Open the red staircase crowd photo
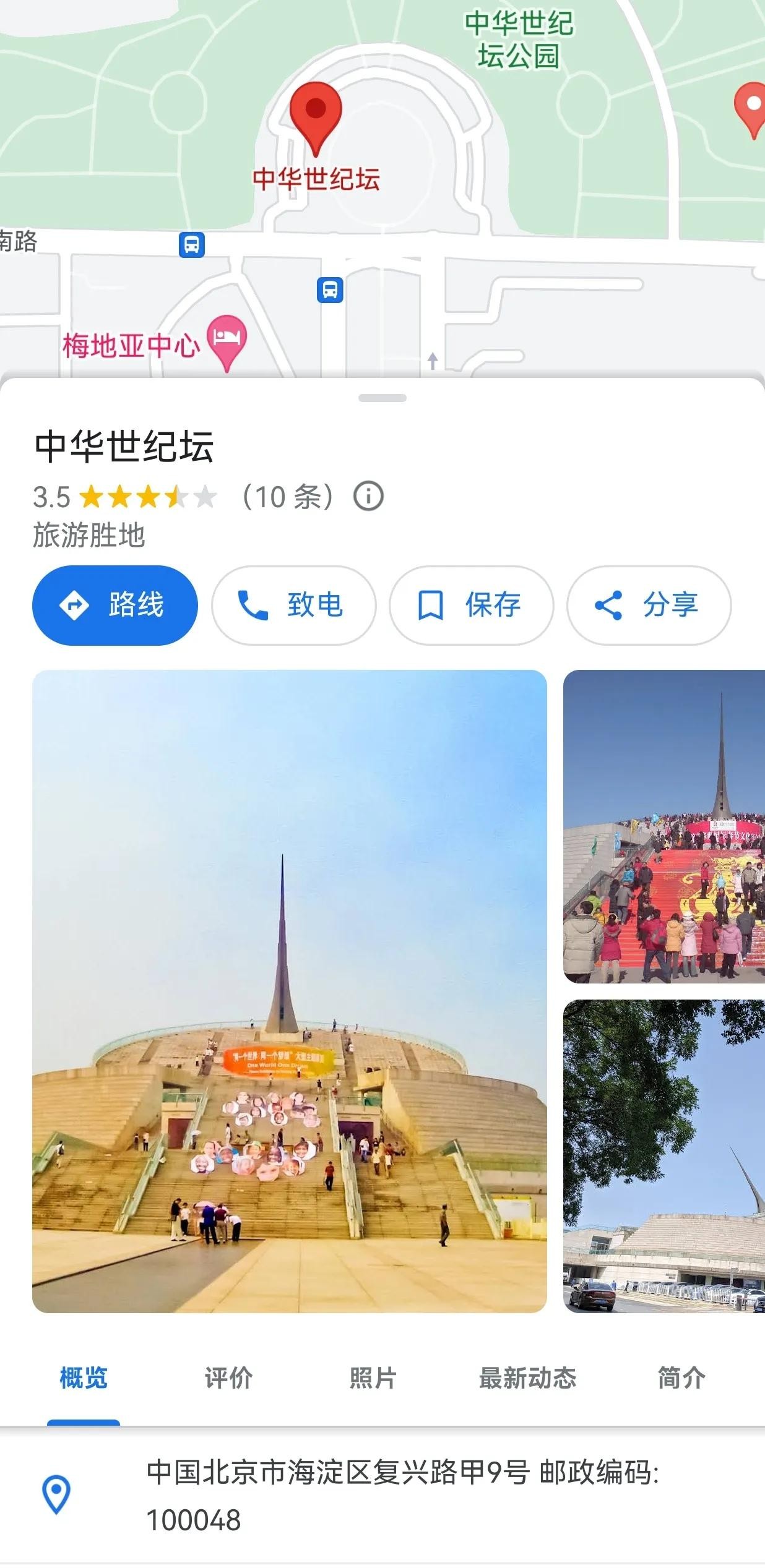 click(x=663, y=826)
